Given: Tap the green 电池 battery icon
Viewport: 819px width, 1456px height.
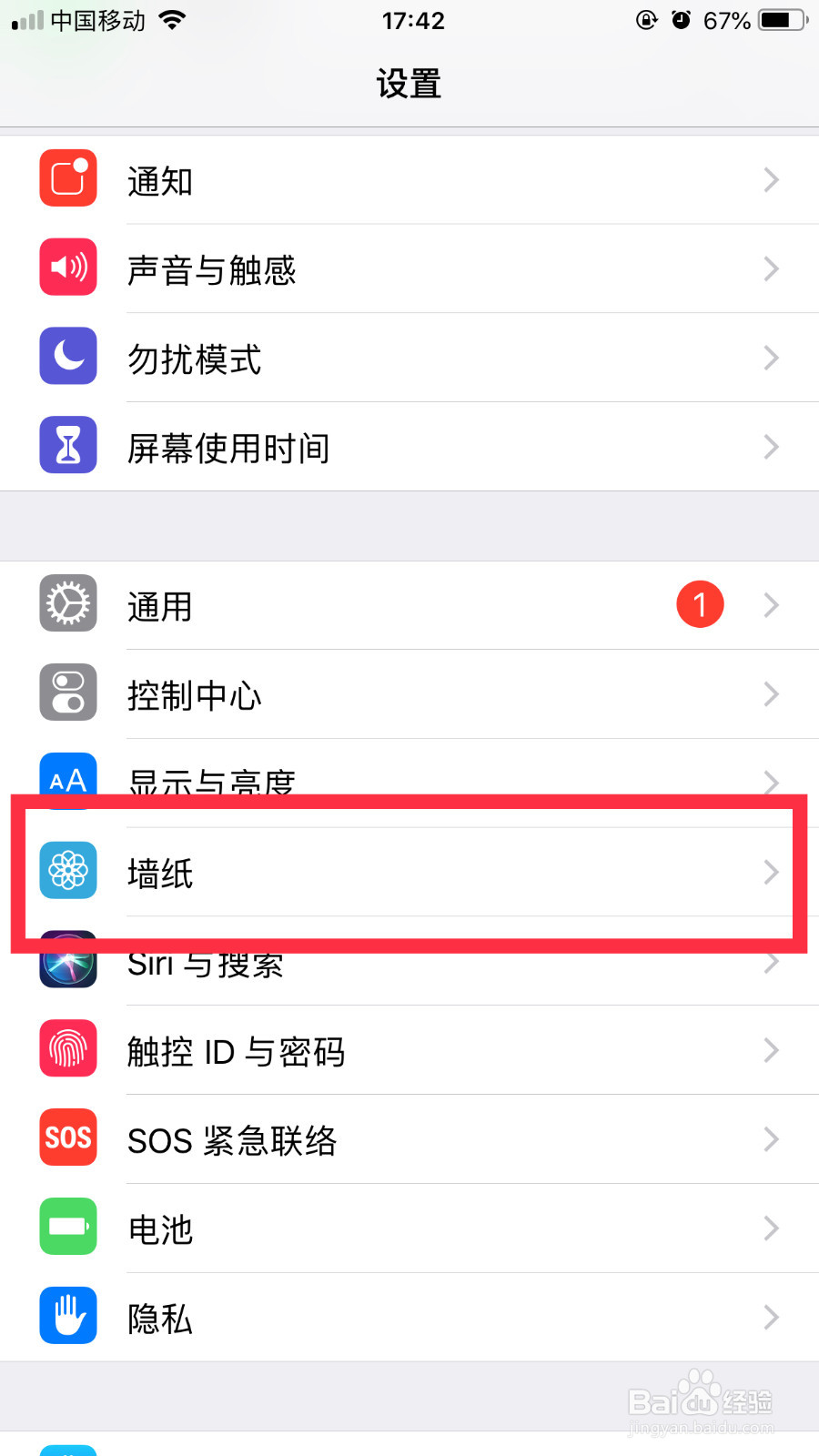Looking at the screenshot, I should click(x=67, y=1227).
